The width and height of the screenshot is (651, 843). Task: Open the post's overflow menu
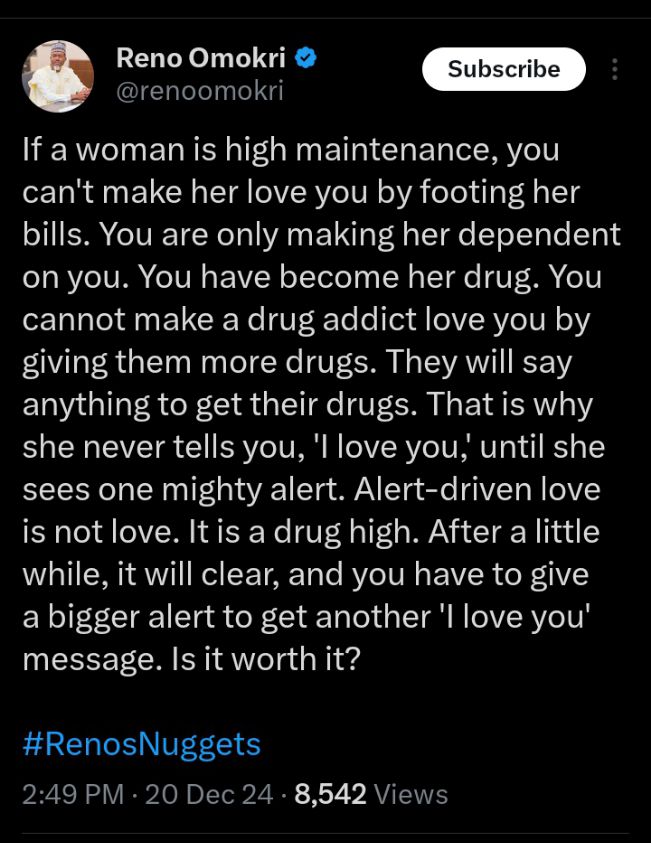click(615, 69)
